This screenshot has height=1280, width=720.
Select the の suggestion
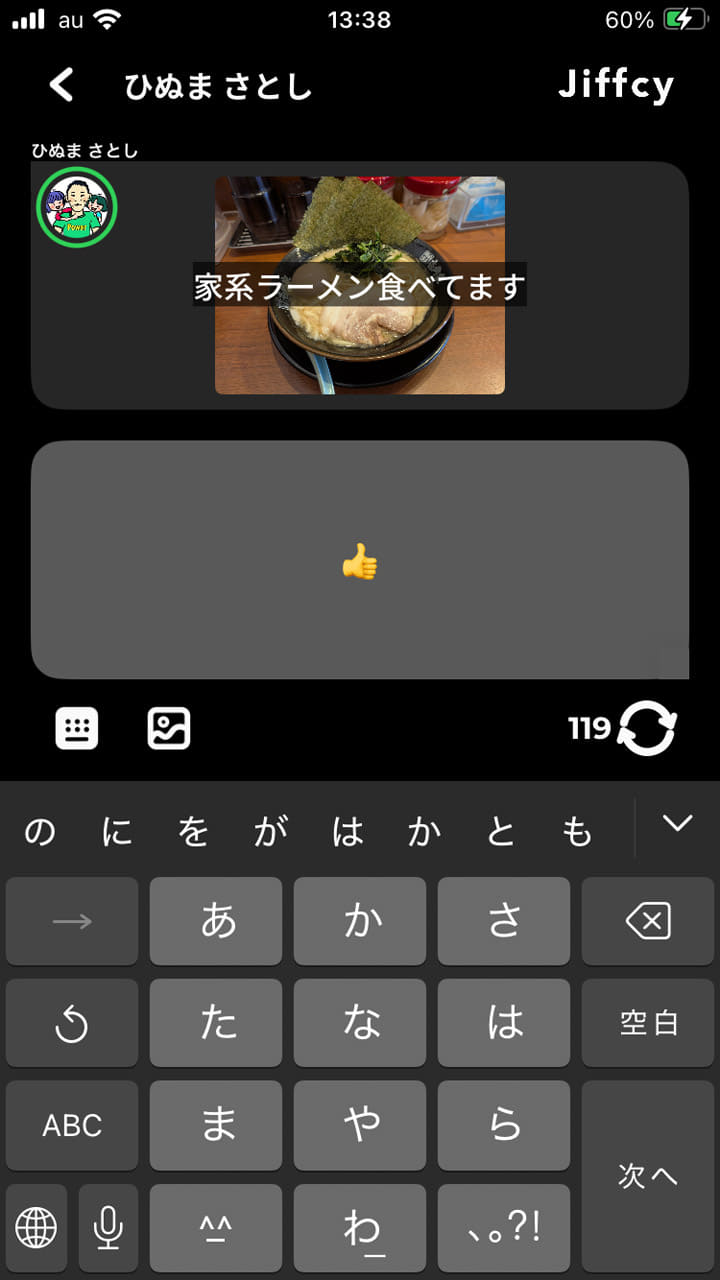coord(39,832)
